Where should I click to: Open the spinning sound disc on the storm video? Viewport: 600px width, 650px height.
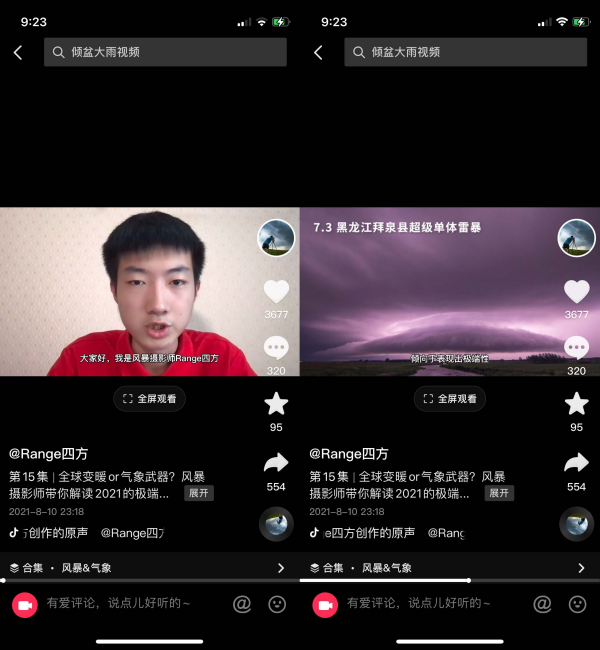pyautogui.click(x=576, y=524)
